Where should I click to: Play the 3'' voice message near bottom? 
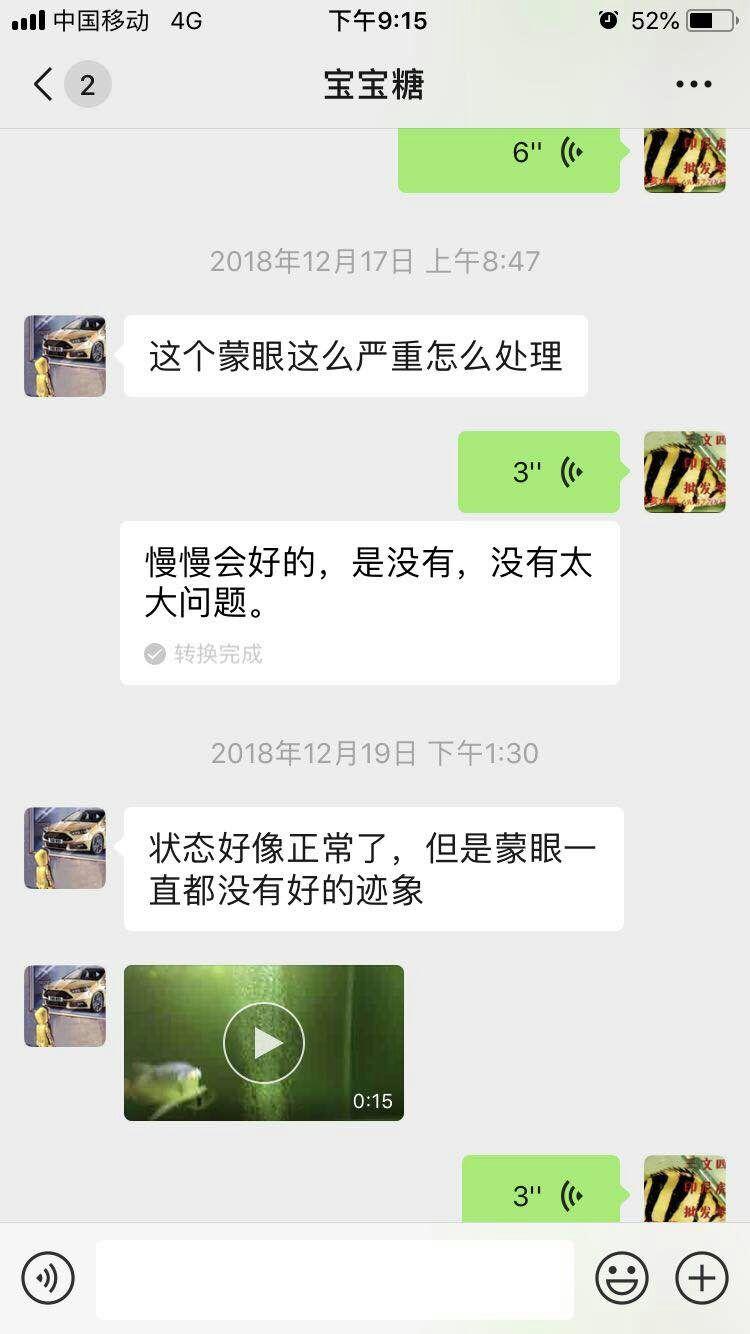click(540, 1192)
